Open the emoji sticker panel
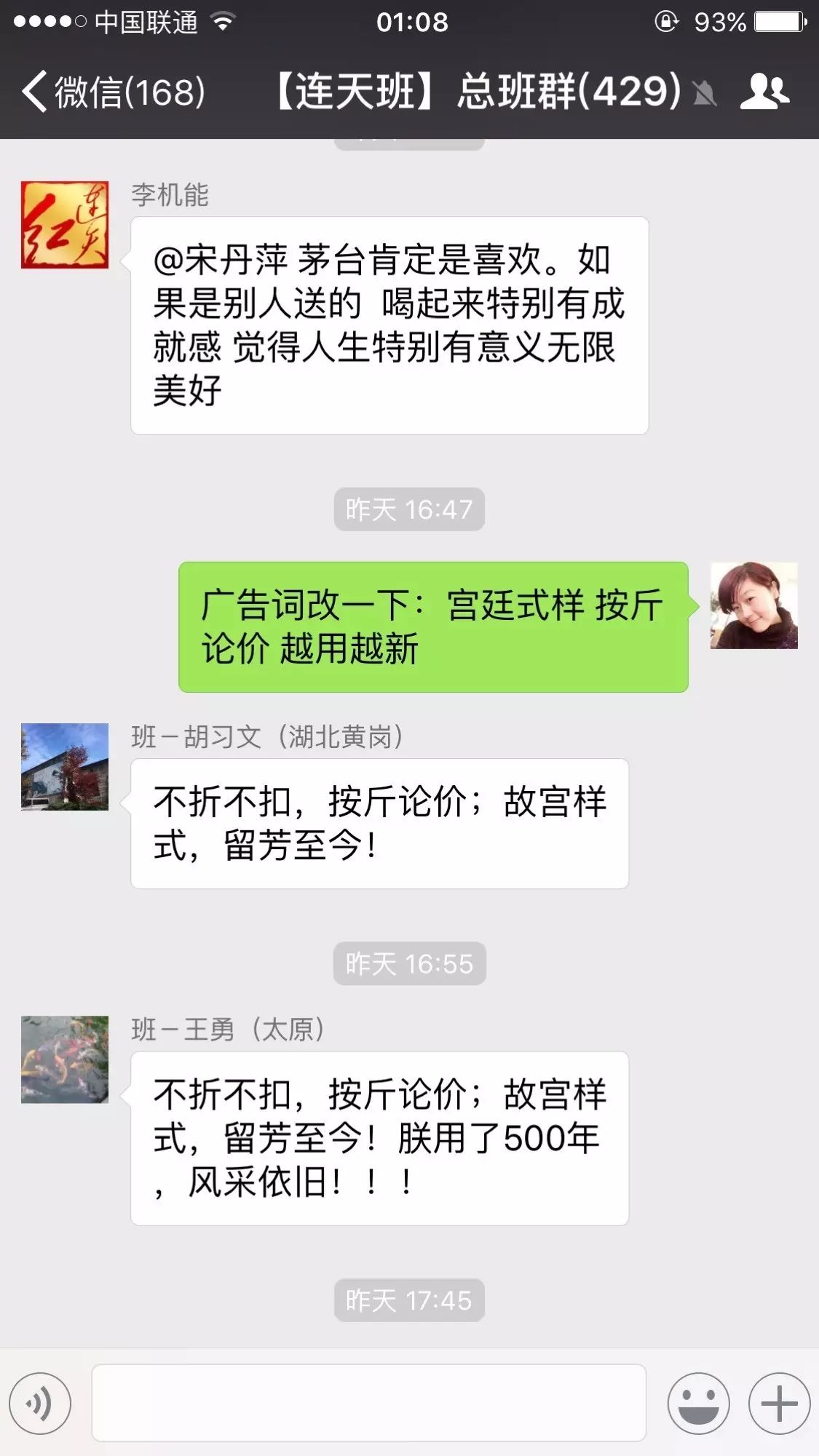Viewport: 819px width, 1456px height. point(698,1403)
